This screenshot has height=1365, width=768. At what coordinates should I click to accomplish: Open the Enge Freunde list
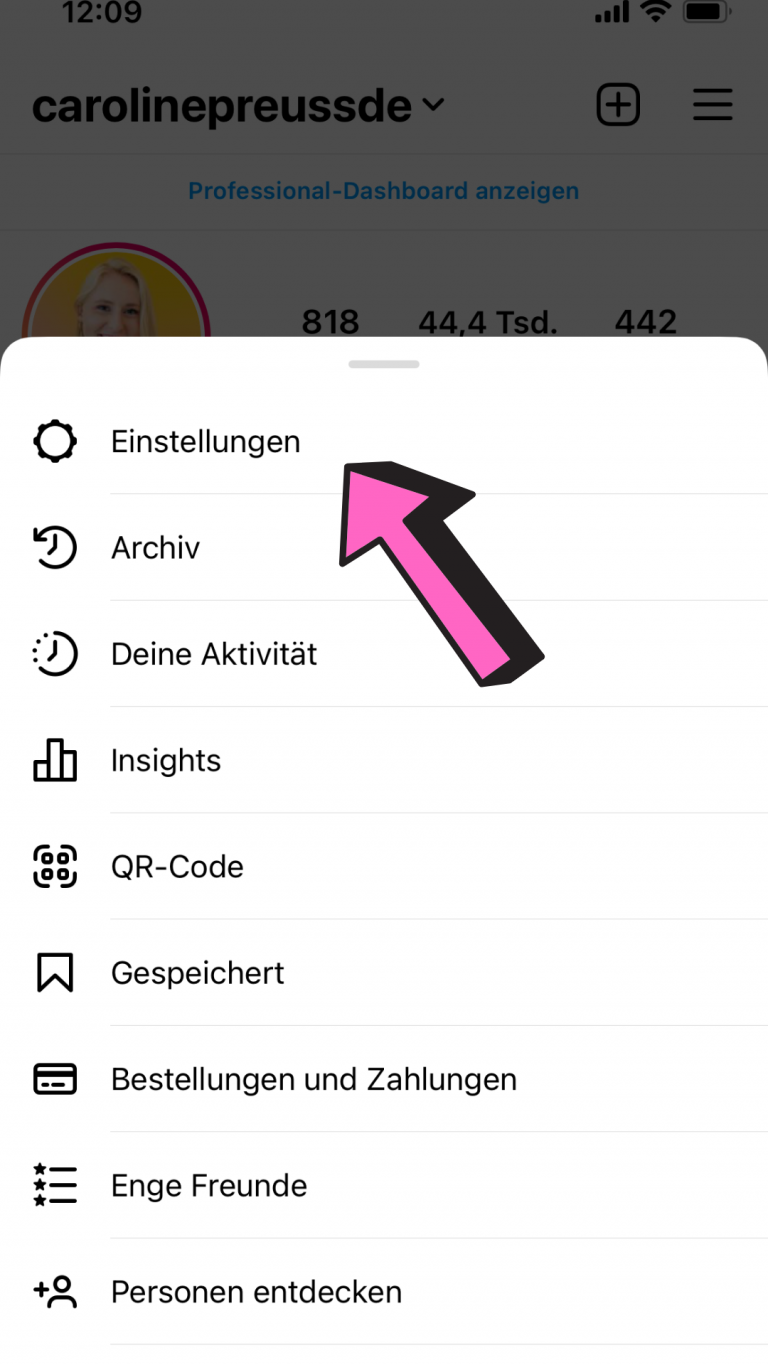click(x=208, y=1186)
